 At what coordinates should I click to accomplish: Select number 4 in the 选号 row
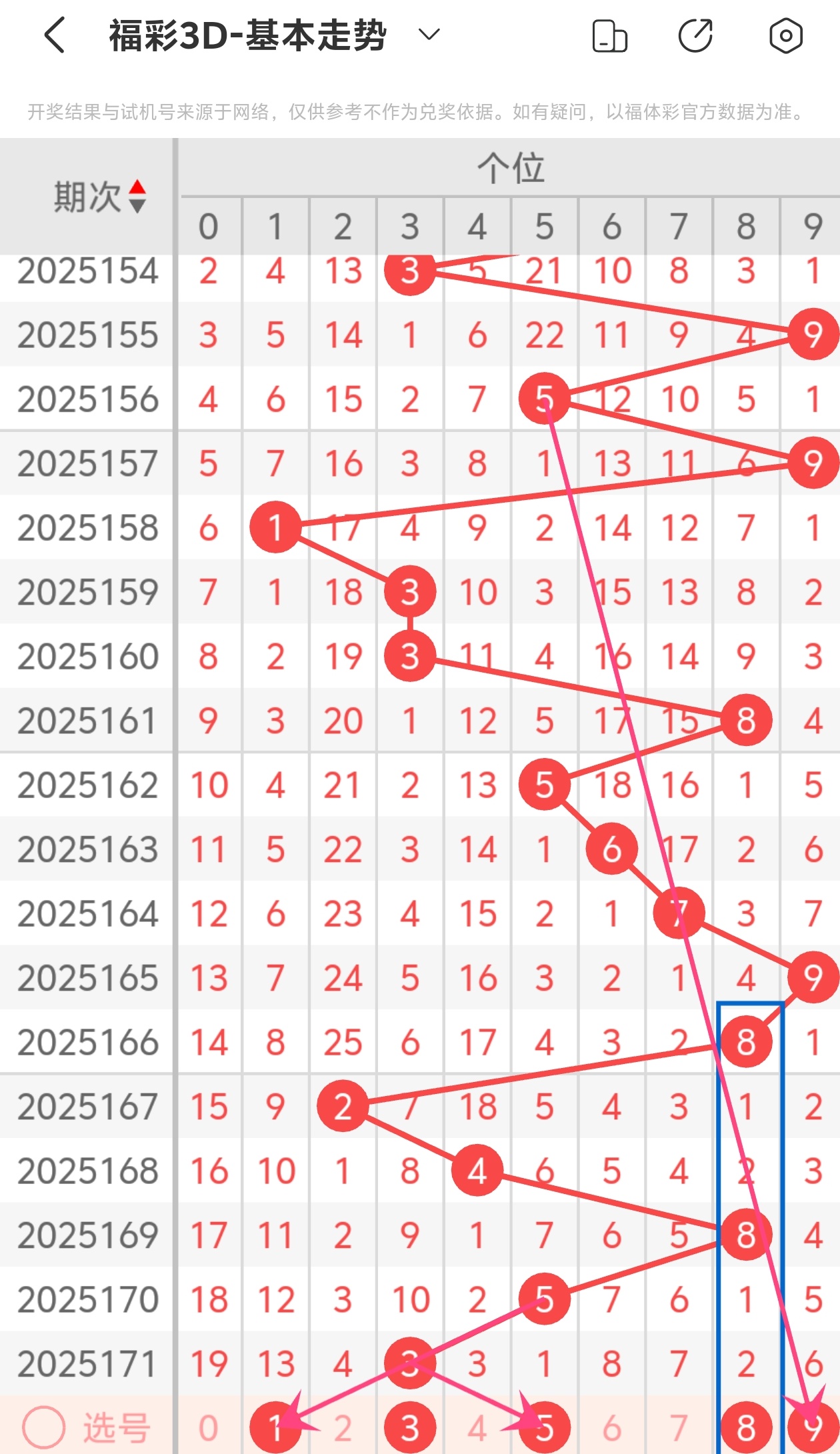477,1428
